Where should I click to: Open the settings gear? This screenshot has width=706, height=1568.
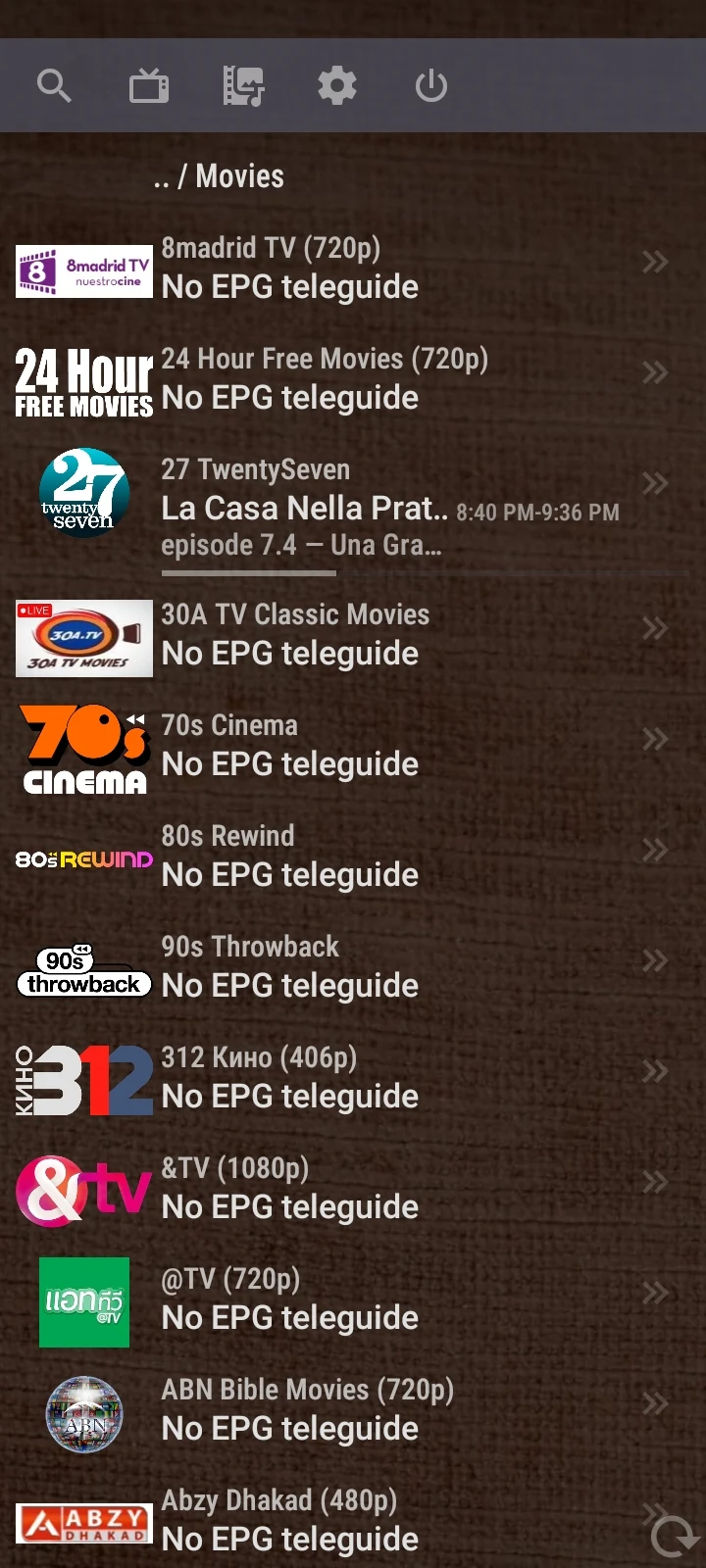pyautogui.click(x=336, y=85)
